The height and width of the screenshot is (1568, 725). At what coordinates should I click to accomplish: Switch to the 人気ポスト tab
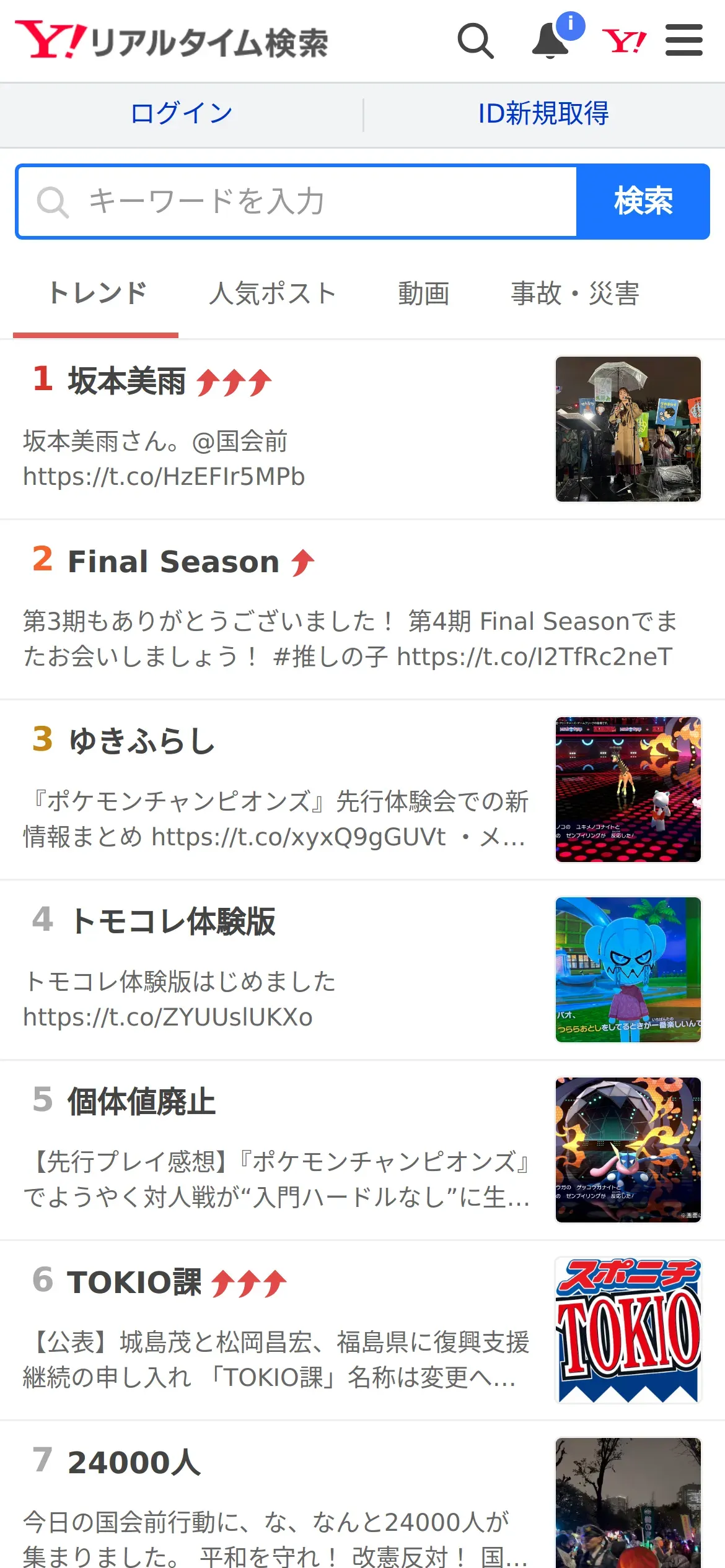click(x=273, y=294)
